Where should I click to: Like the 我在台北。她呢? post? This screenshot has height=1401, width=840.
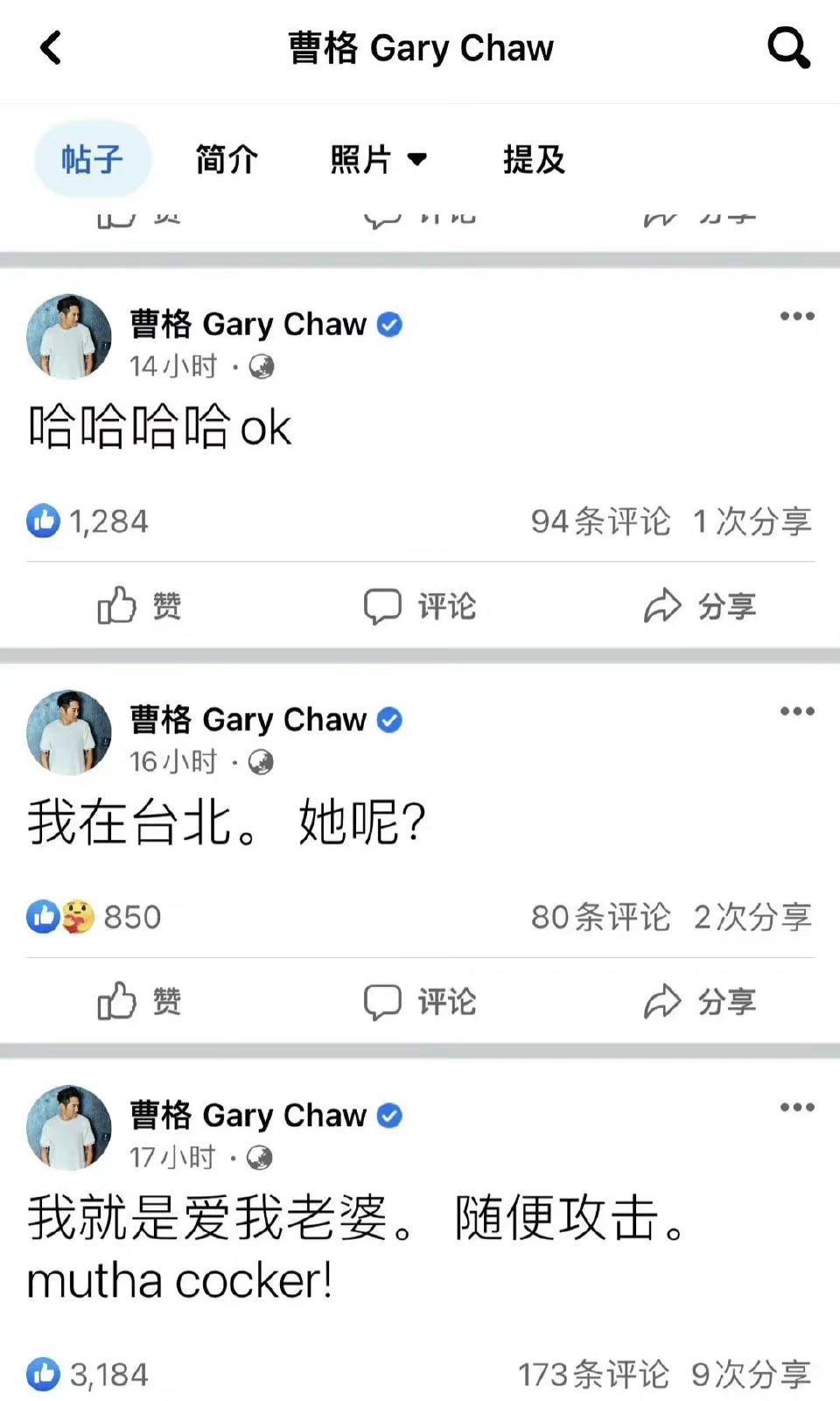(140, 1001)
